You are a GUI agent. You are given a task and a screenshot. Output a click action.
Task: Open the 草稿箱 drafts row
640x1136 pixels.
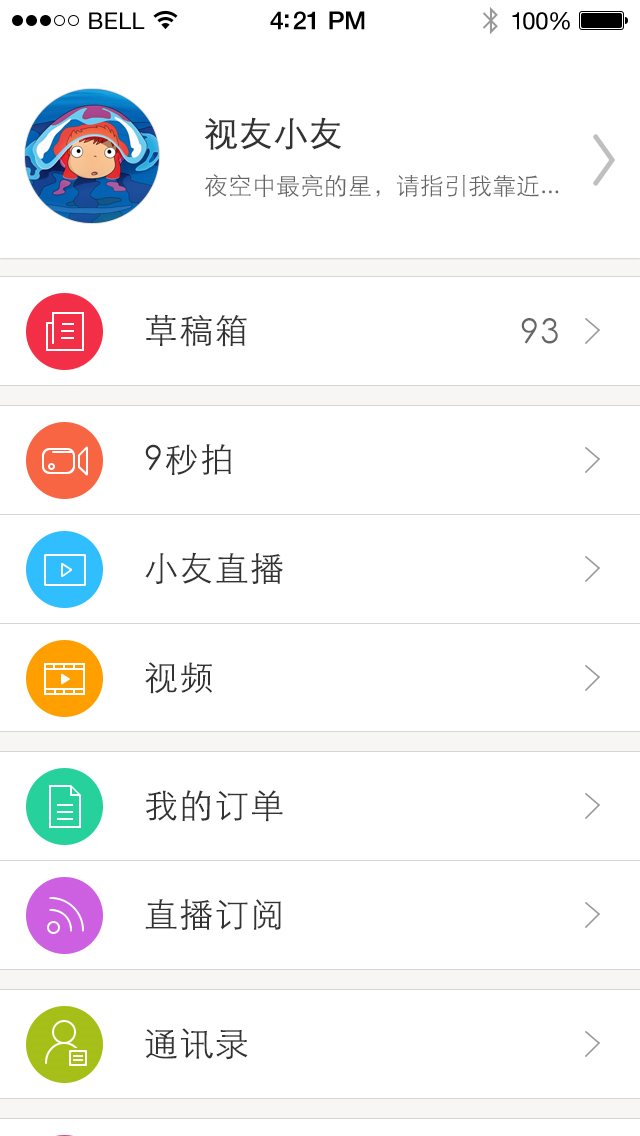pyautogui.click(x=320, y=331)
